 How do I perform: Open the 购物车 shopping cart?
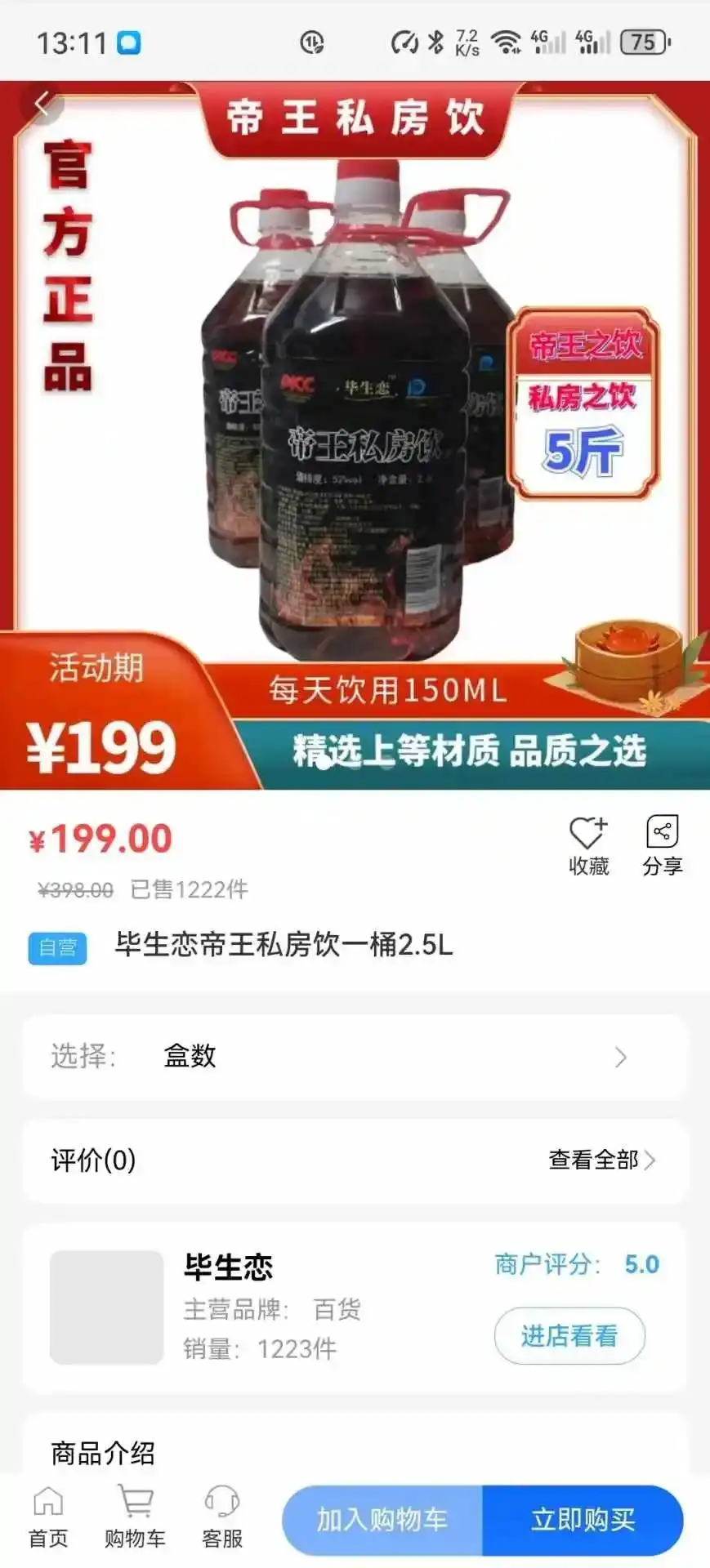[135, 1518]
